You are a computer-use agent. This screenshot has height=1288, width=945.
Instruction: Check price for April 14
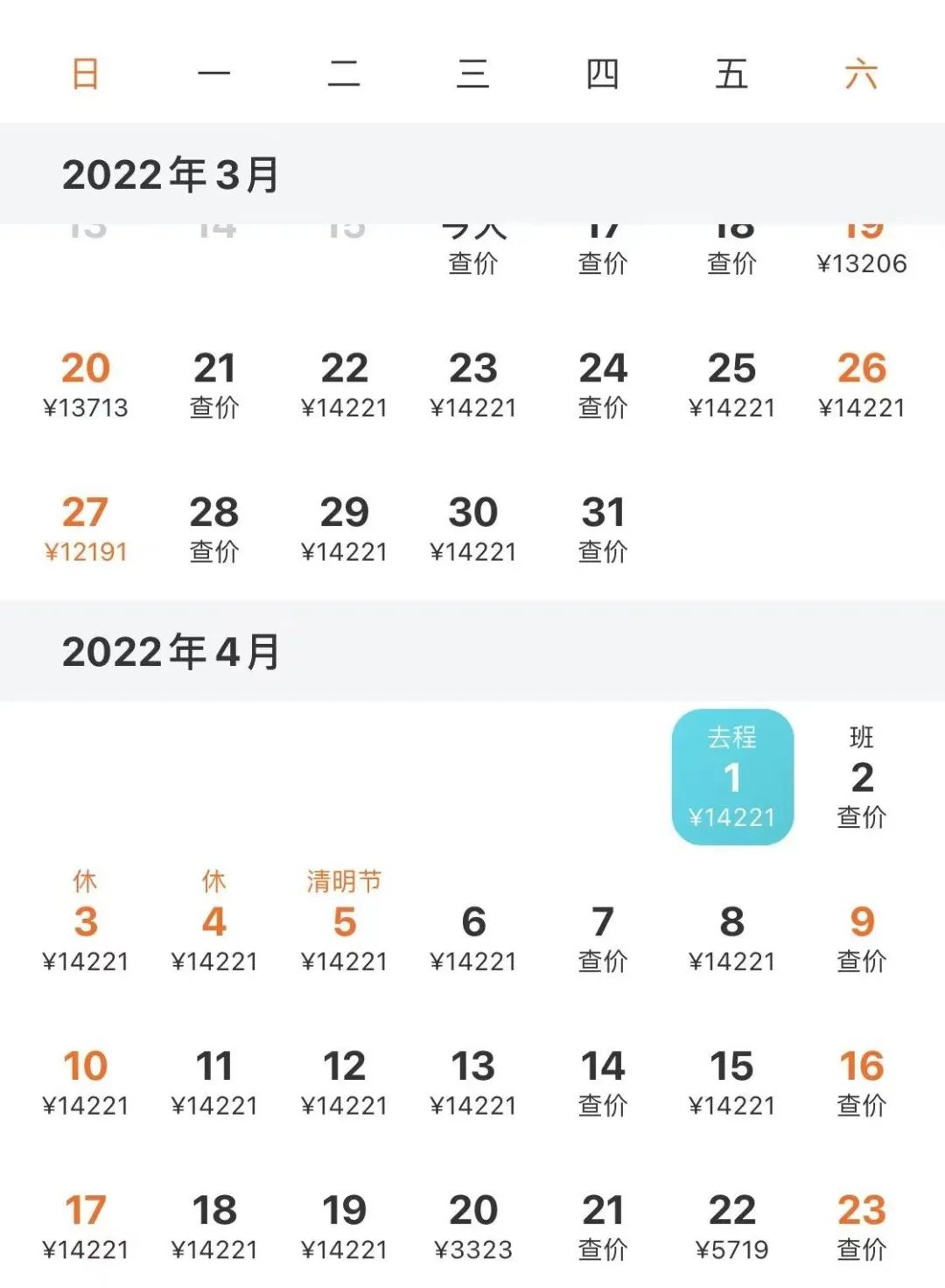tap(603, 1082)
